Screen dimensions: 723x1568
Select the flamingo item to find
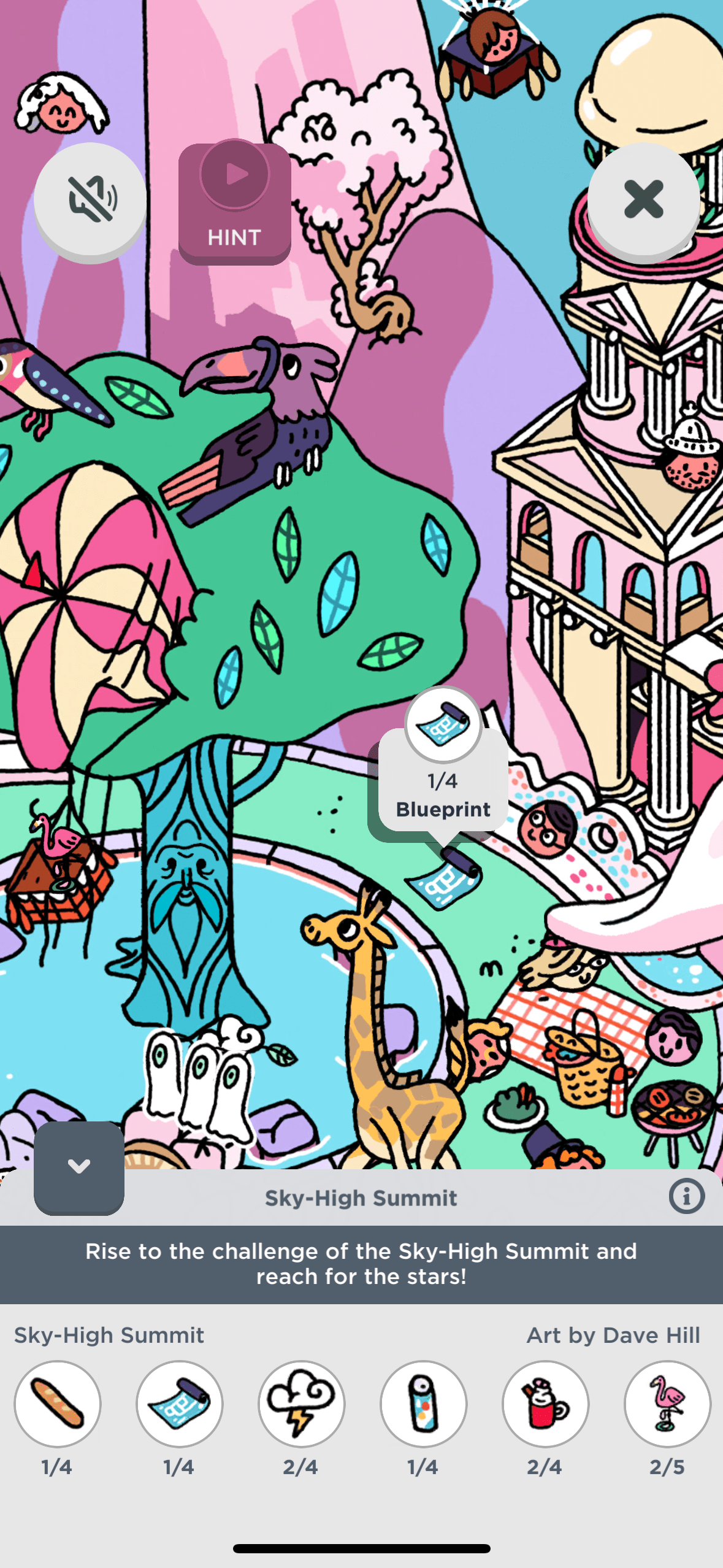pyautogui.click(x=667, y=1404)
